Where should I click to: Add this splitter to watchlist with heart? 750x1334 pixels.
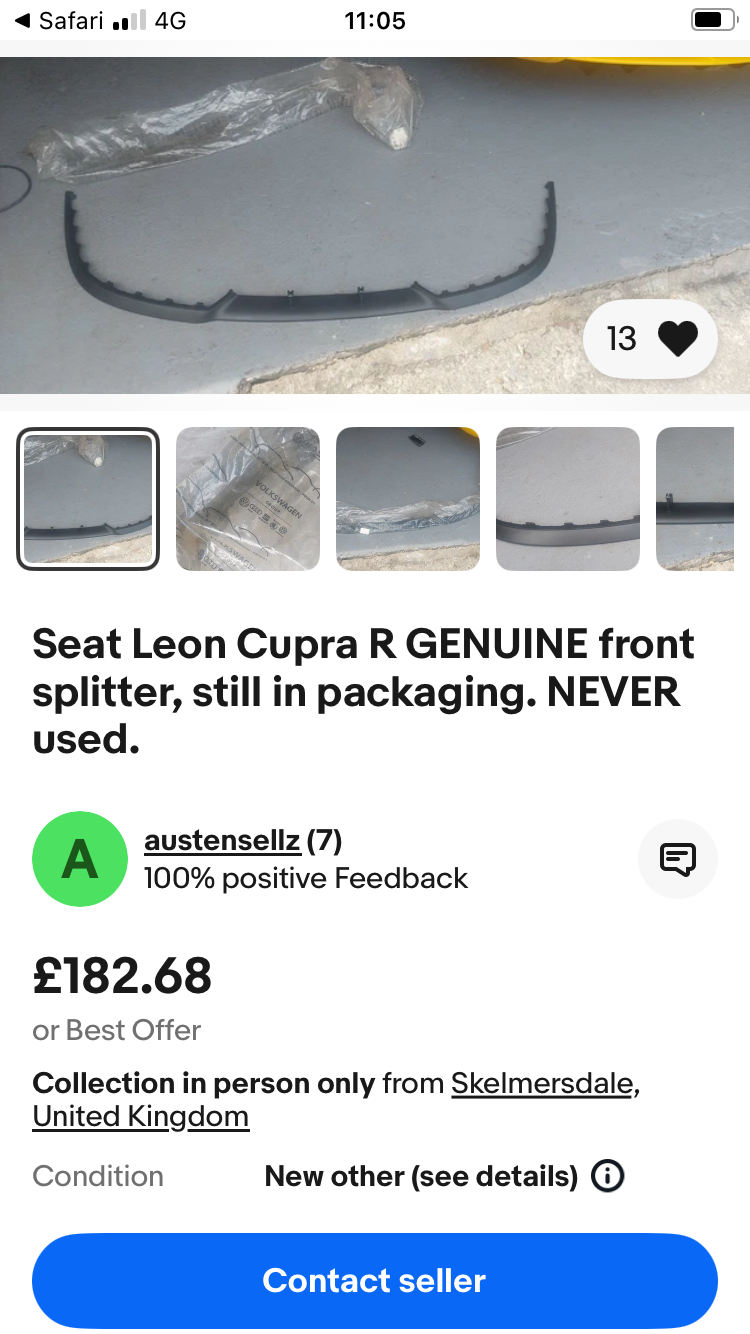point(677,339)
